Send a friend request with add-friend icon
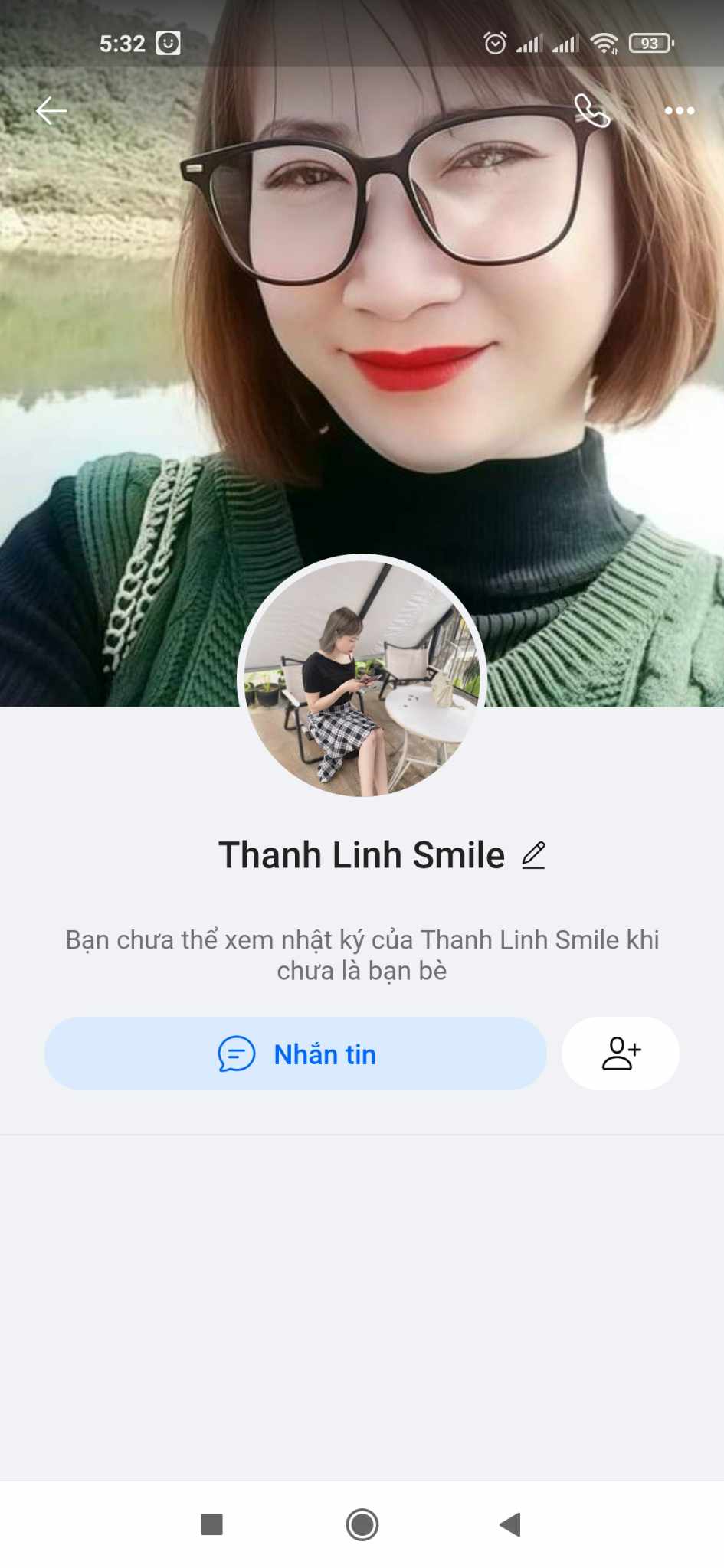724x1568 pixels. [621, 1053]
